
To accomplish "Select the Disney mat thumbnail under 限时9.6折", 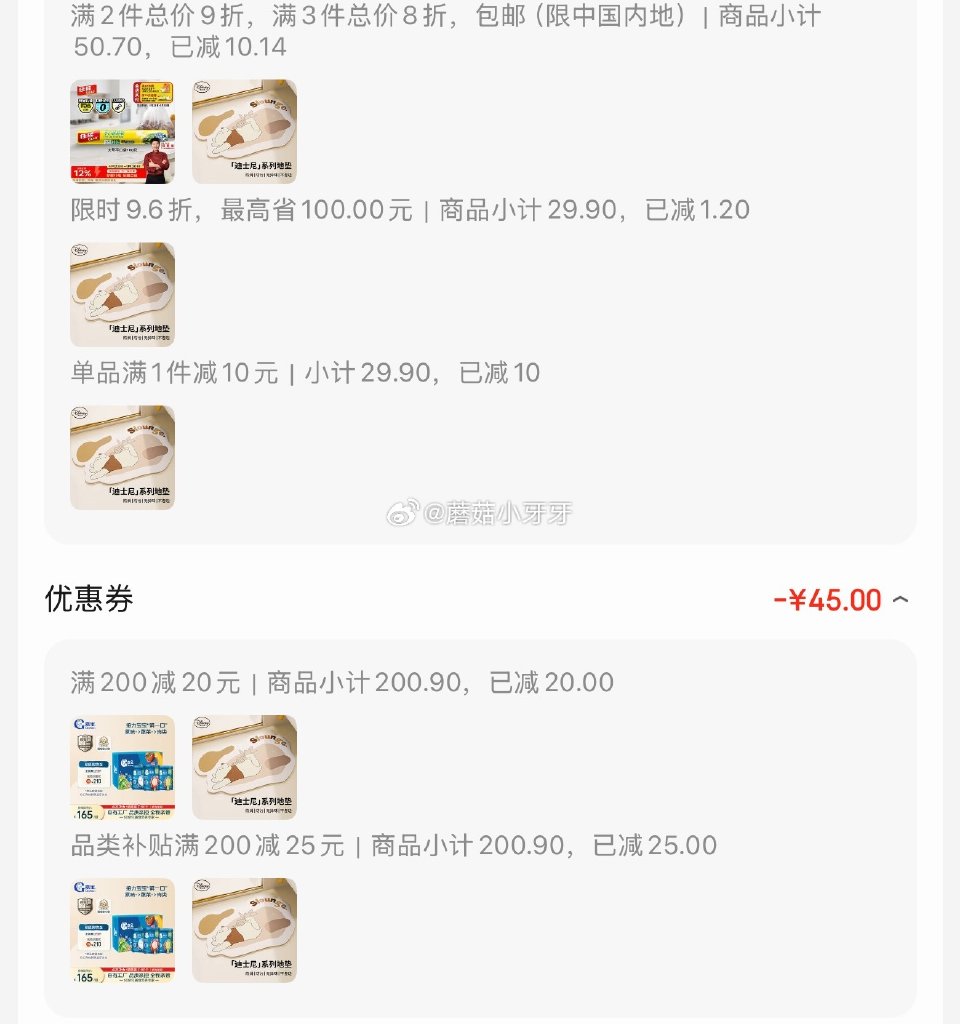I will point(122,294).
